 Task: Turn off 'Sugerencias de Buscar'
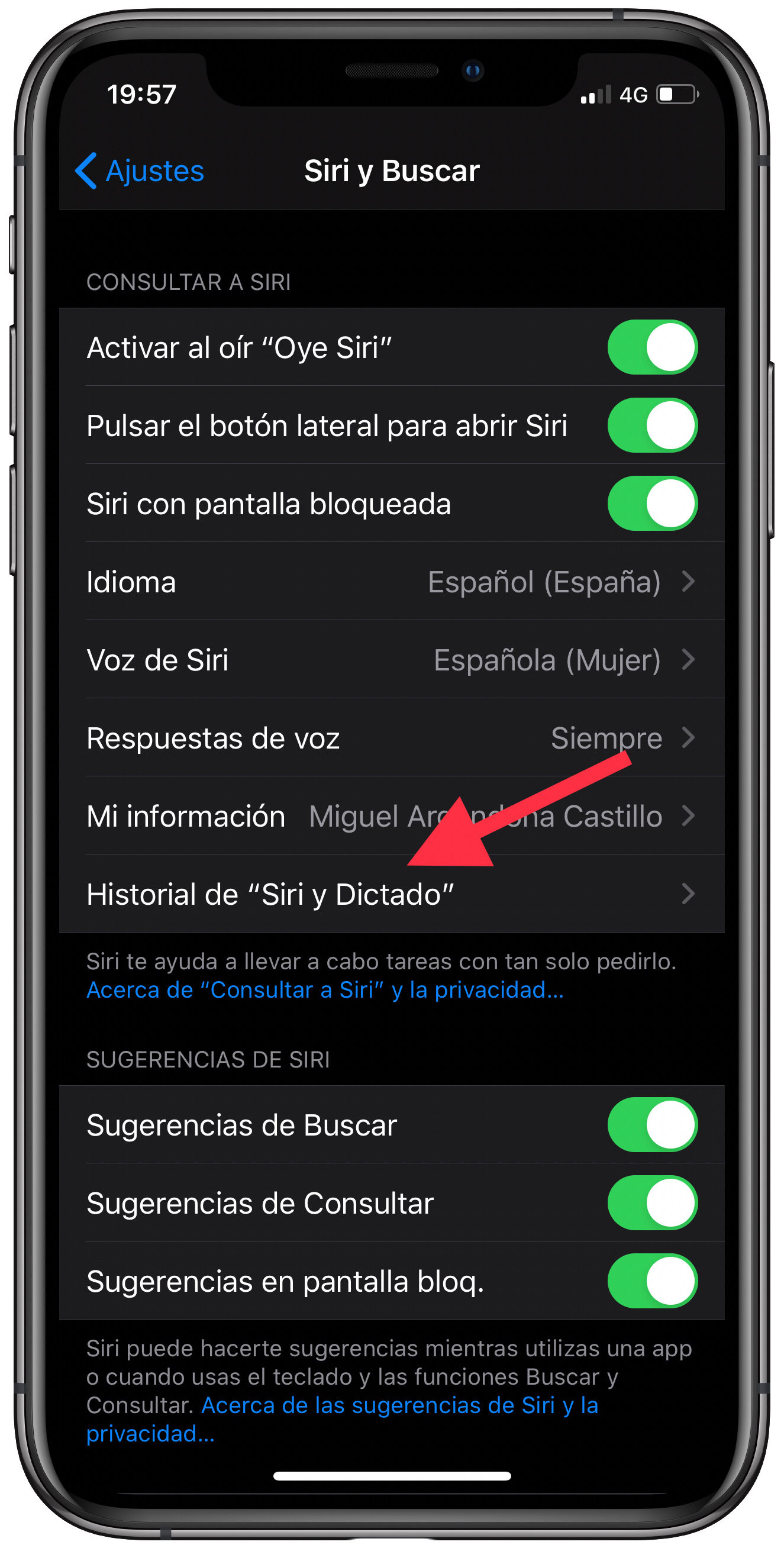point(652,1125)
